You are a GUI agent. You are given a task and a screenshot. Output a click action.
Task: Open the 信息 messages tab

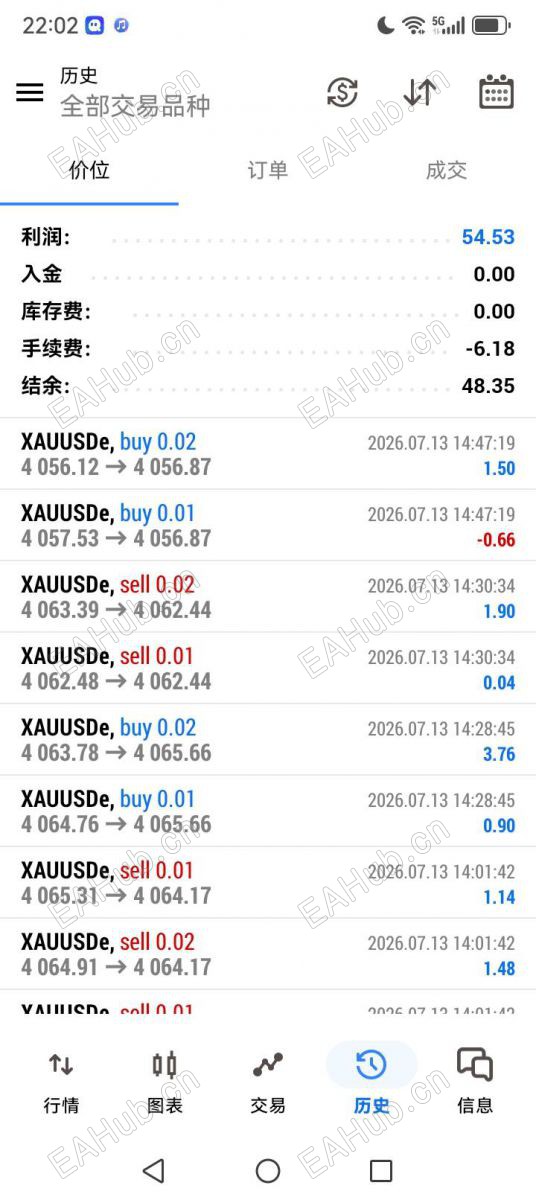pyautogui.click(x=475, y=1081)
